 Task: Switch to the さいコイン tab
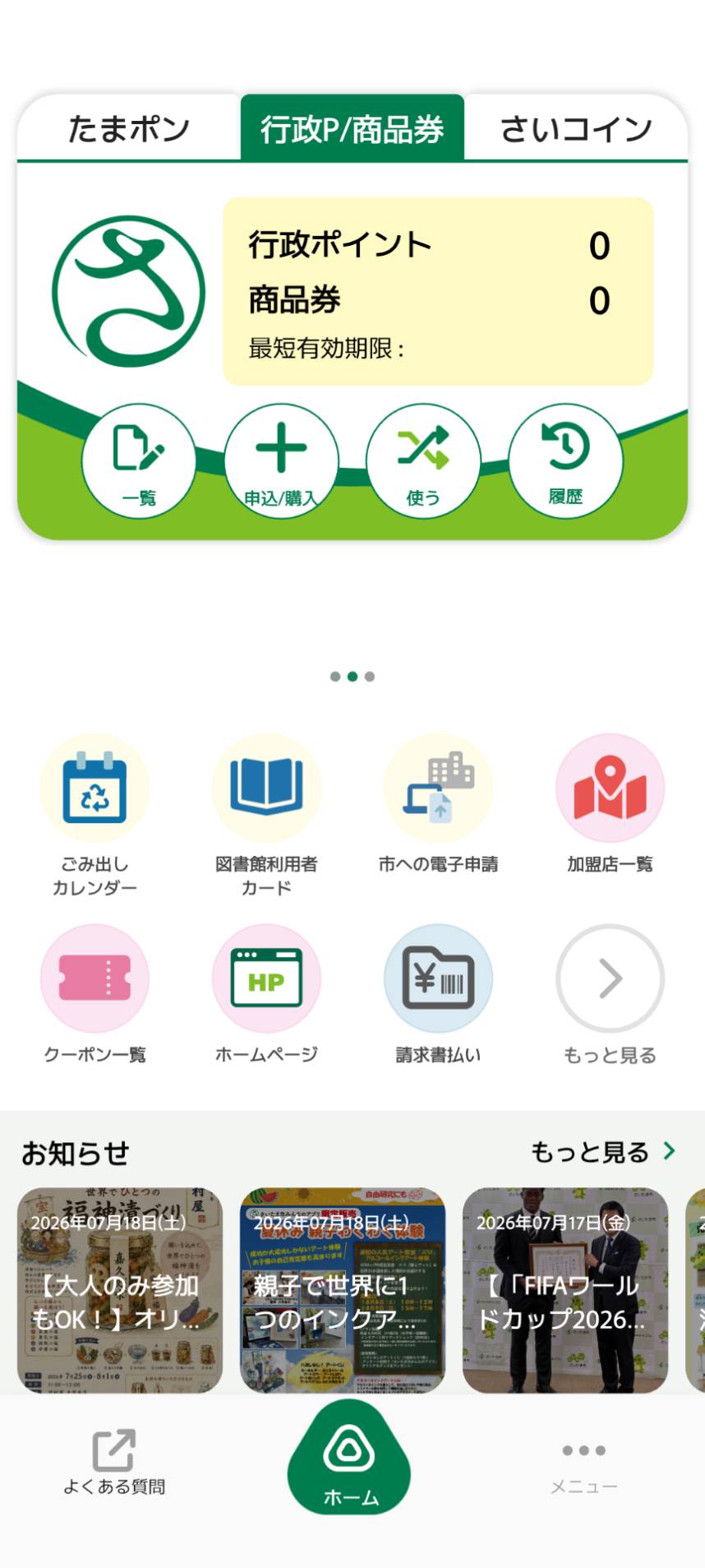[576, 128]
